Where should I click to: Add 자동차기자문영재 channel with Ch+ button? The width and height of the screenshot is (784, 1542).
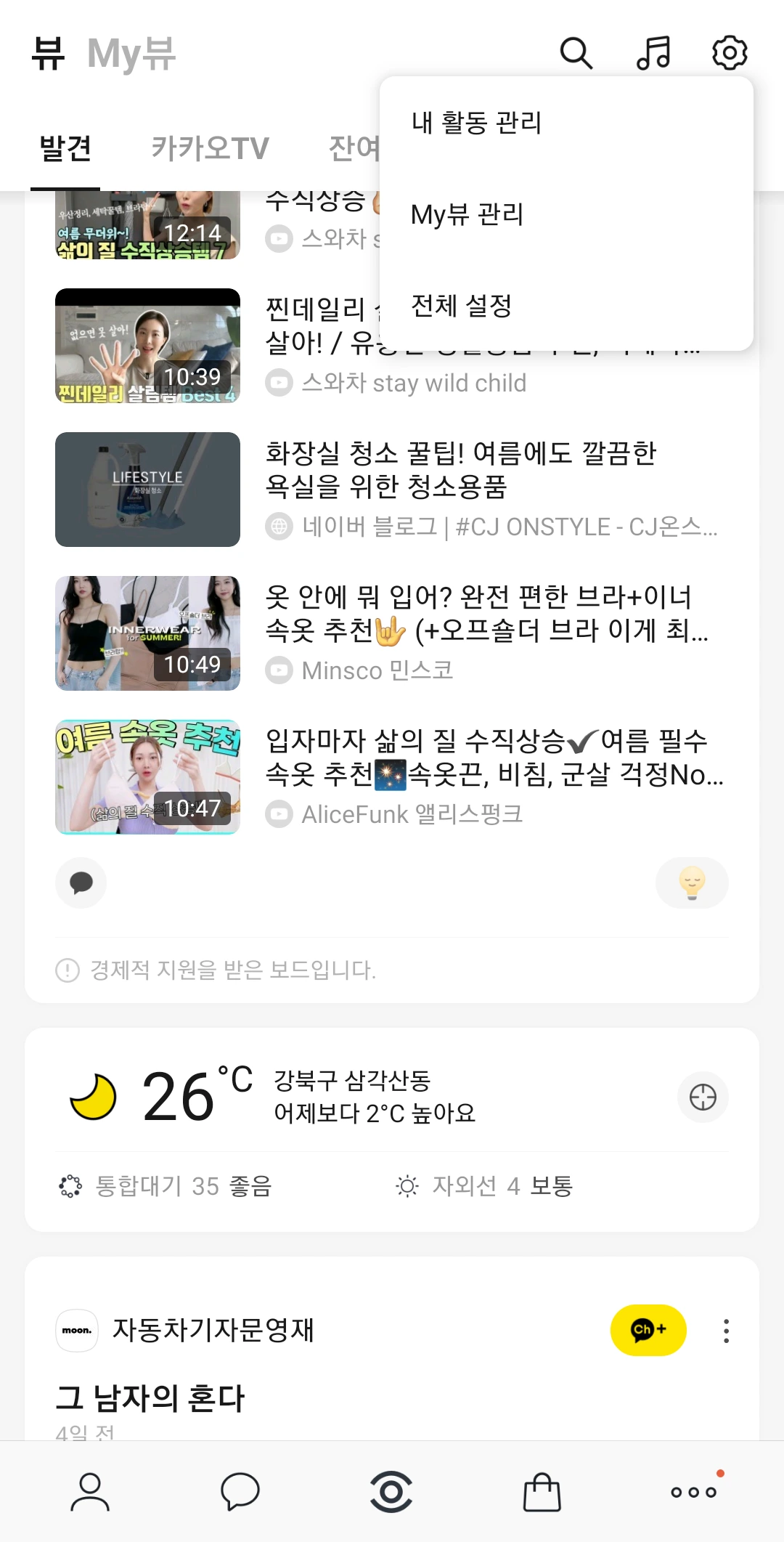point(648,1331)
